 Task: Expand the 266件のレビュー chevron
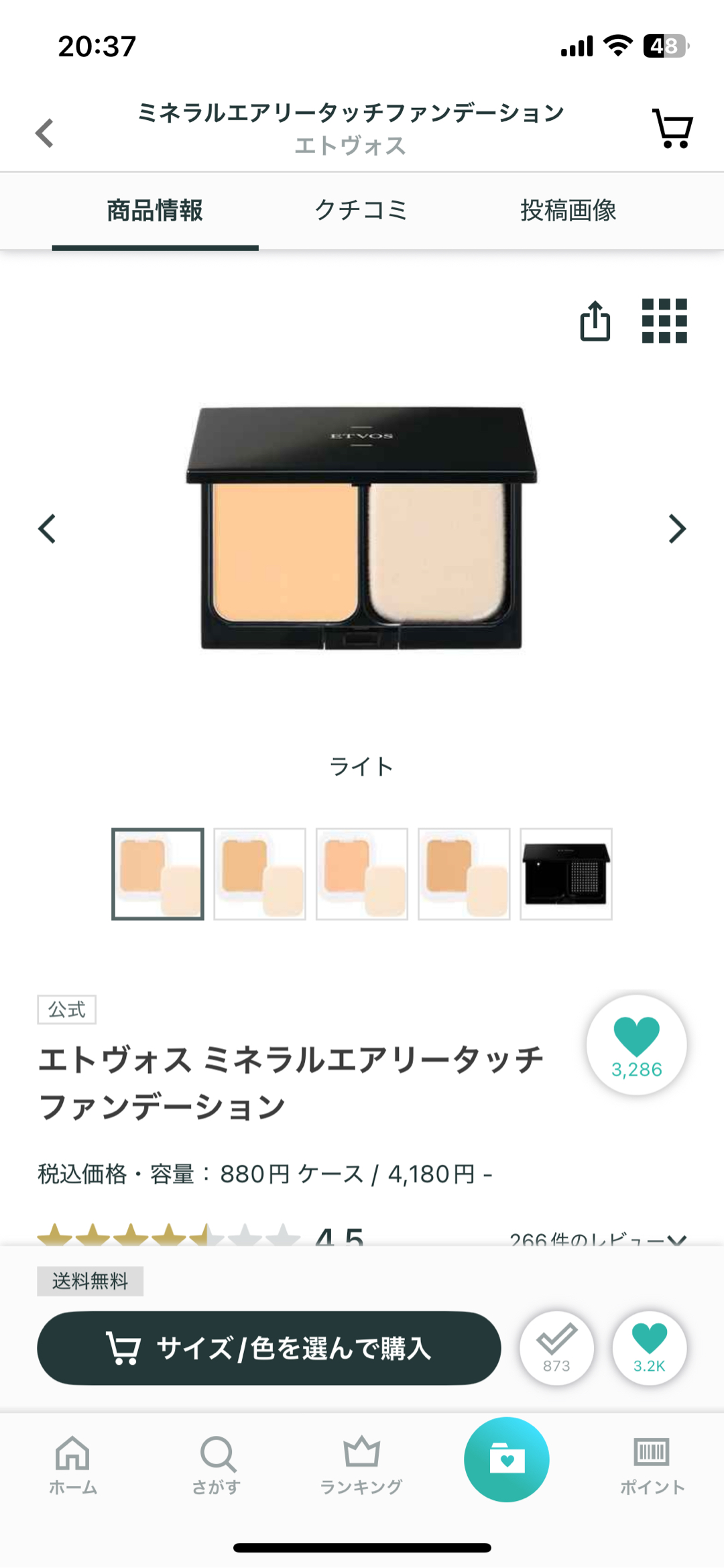coord(676,1239)
